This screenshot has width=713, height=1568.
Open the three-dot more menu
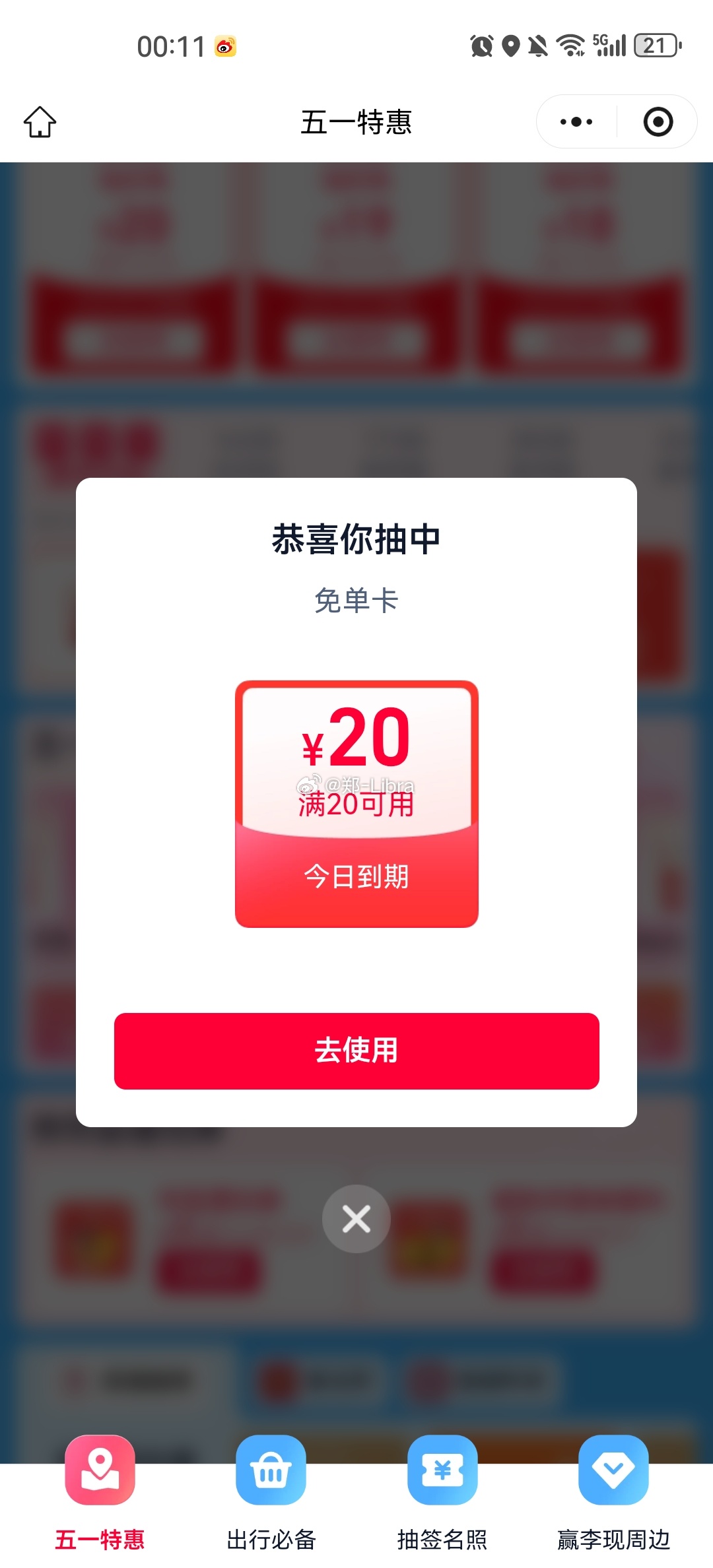tap(576, 122)
